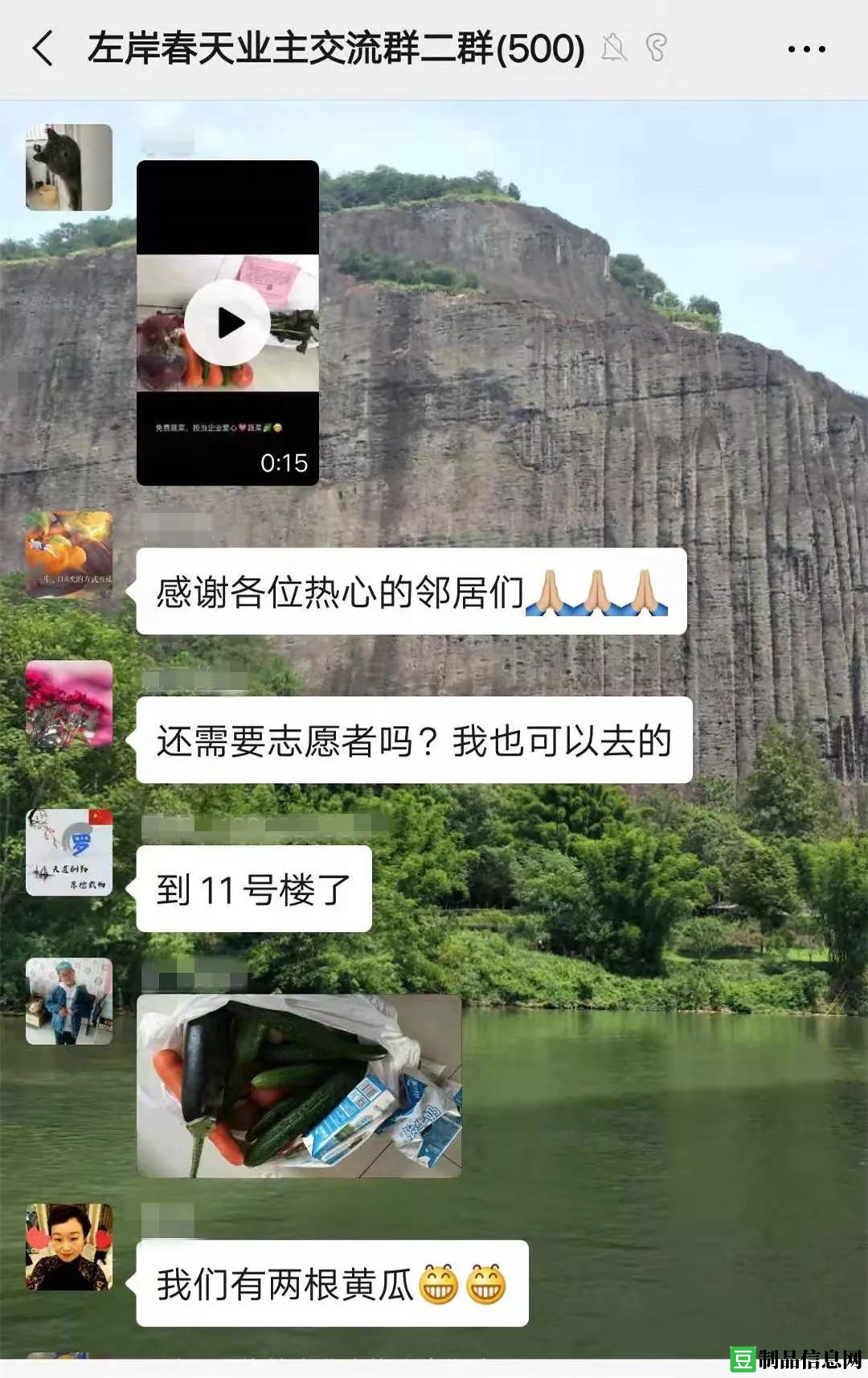Open the vegetables and milk photo
Viewport: 868px width, 1378px height.
(299, 1085)
